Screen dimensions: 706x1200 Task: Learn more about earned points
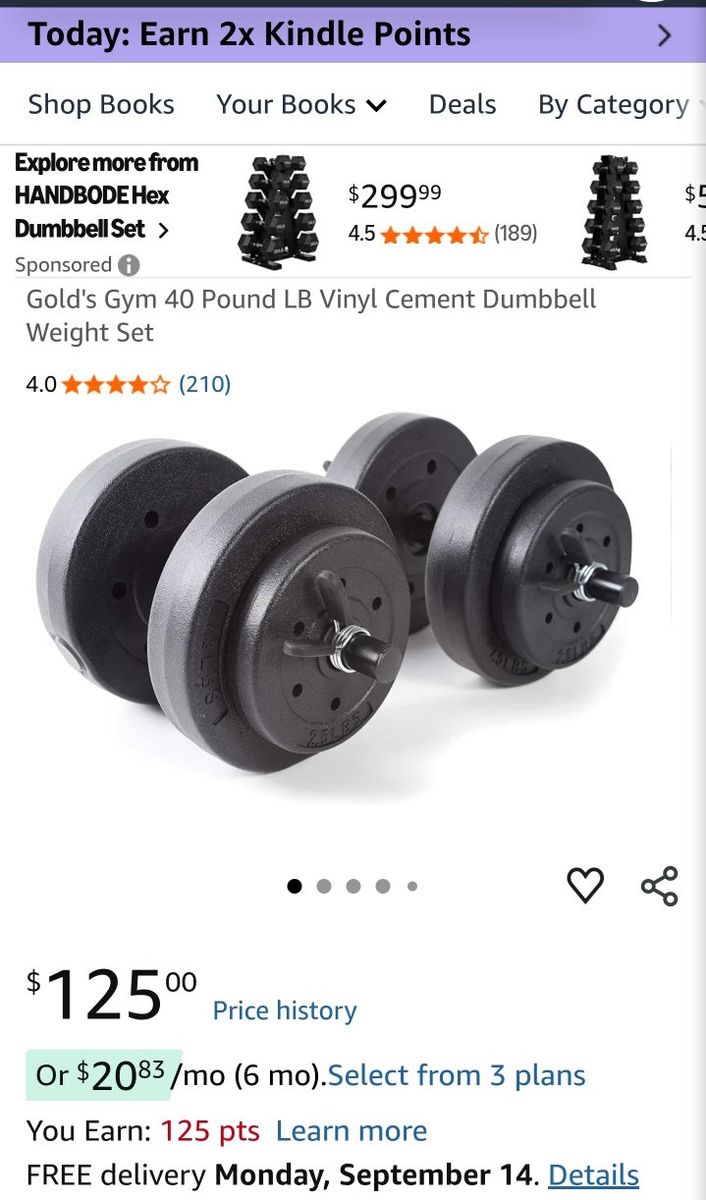tap(351, 1131)
